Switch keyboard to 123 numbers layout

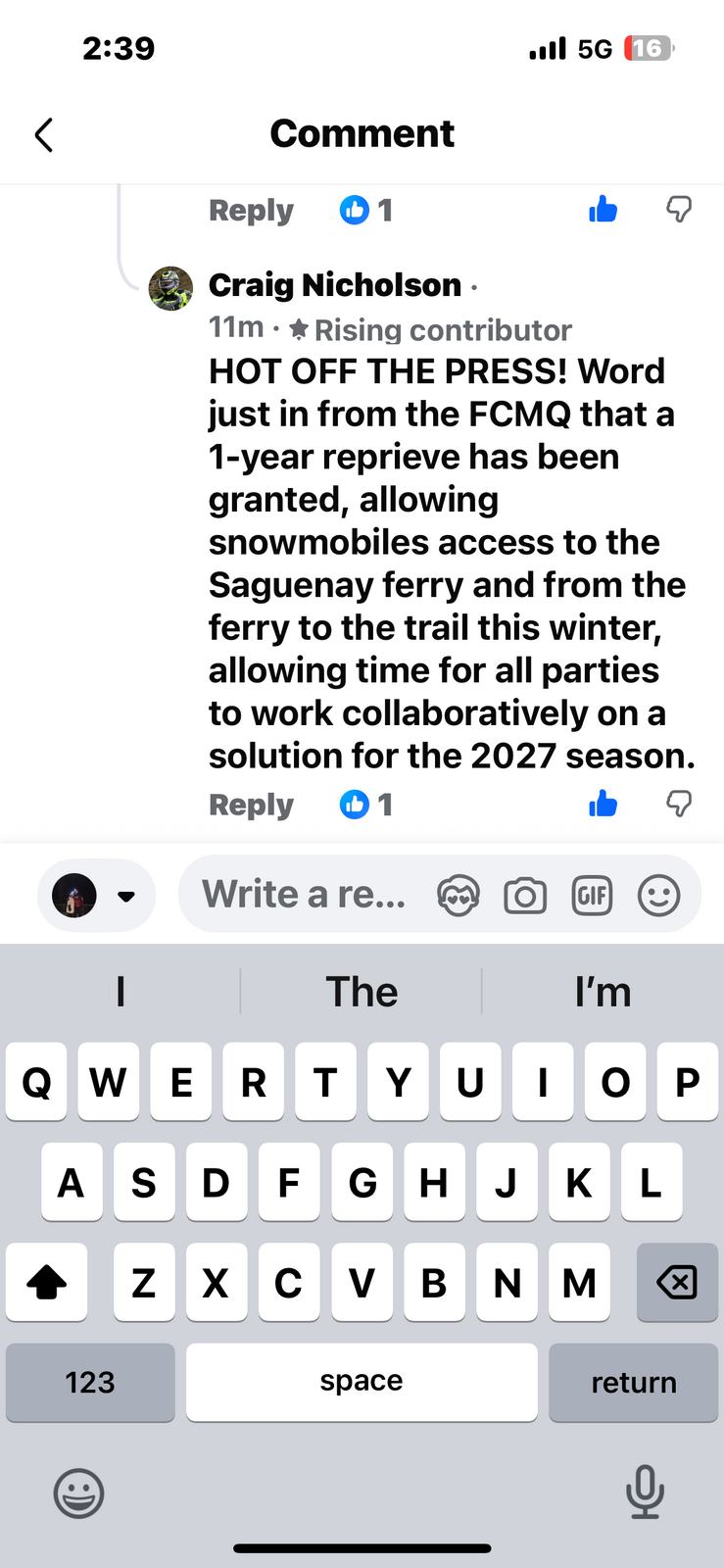pos(90,1382)
